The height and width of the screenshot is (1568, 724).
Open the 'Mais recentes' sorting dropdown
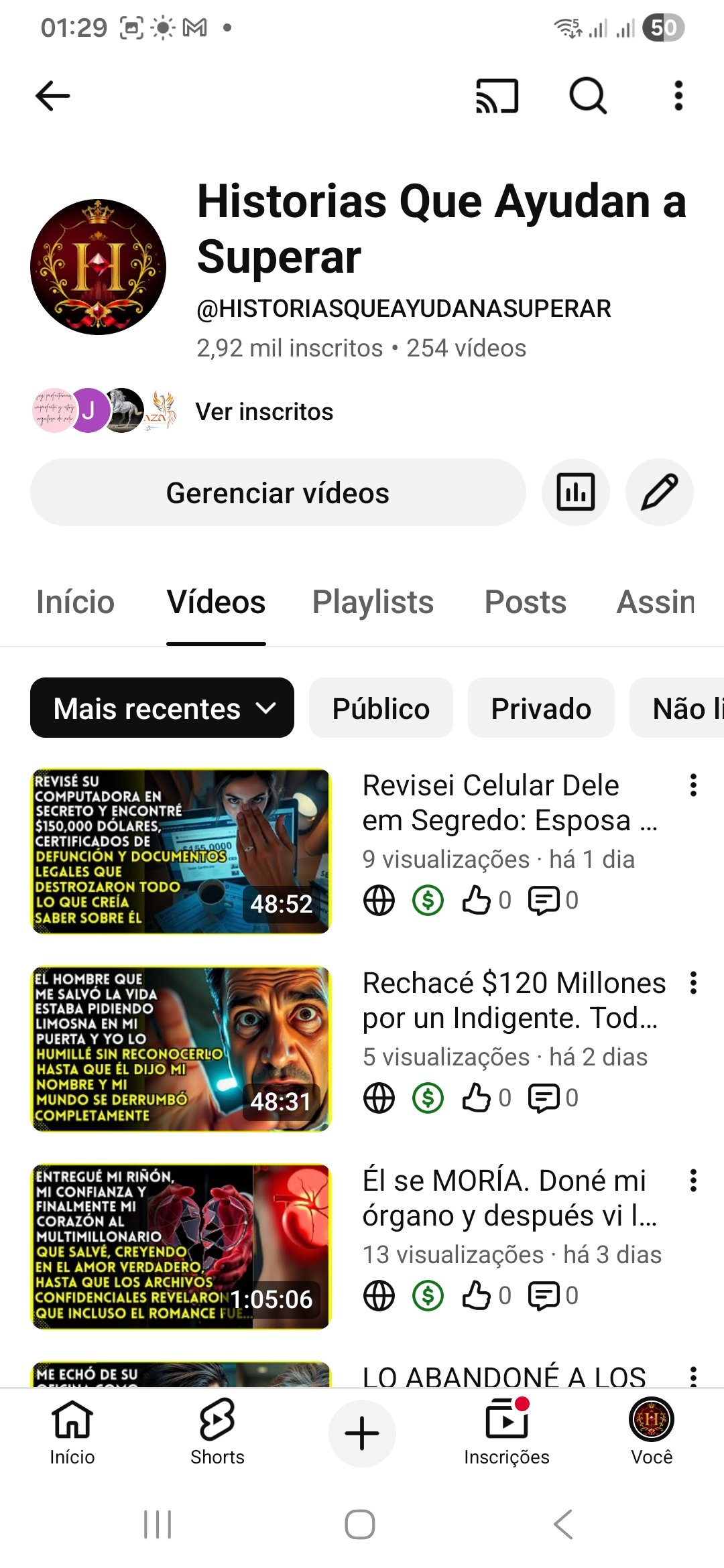coord(161,708)
